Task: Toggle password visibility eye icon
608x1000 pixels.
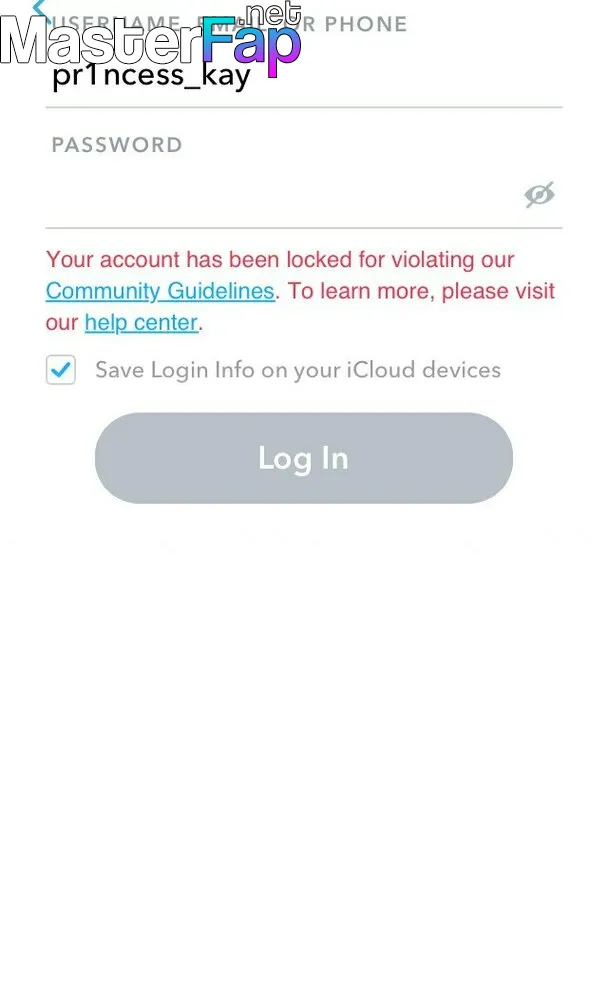Action: (x=539, y=194)
